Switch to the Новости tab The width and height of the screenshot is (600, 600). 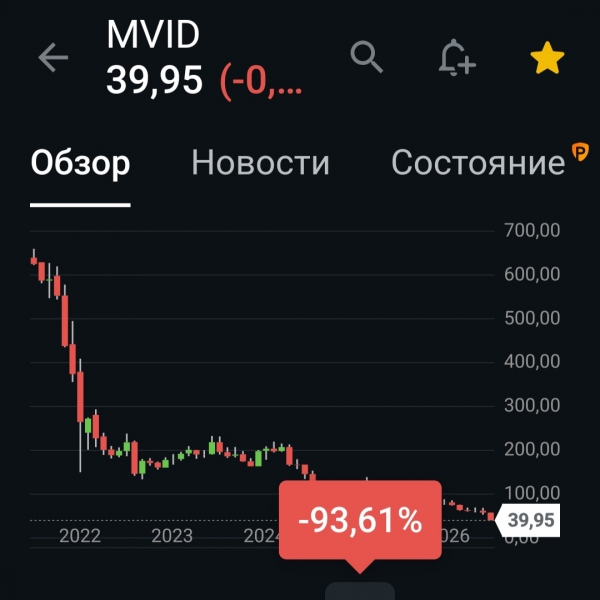point(260,163)
